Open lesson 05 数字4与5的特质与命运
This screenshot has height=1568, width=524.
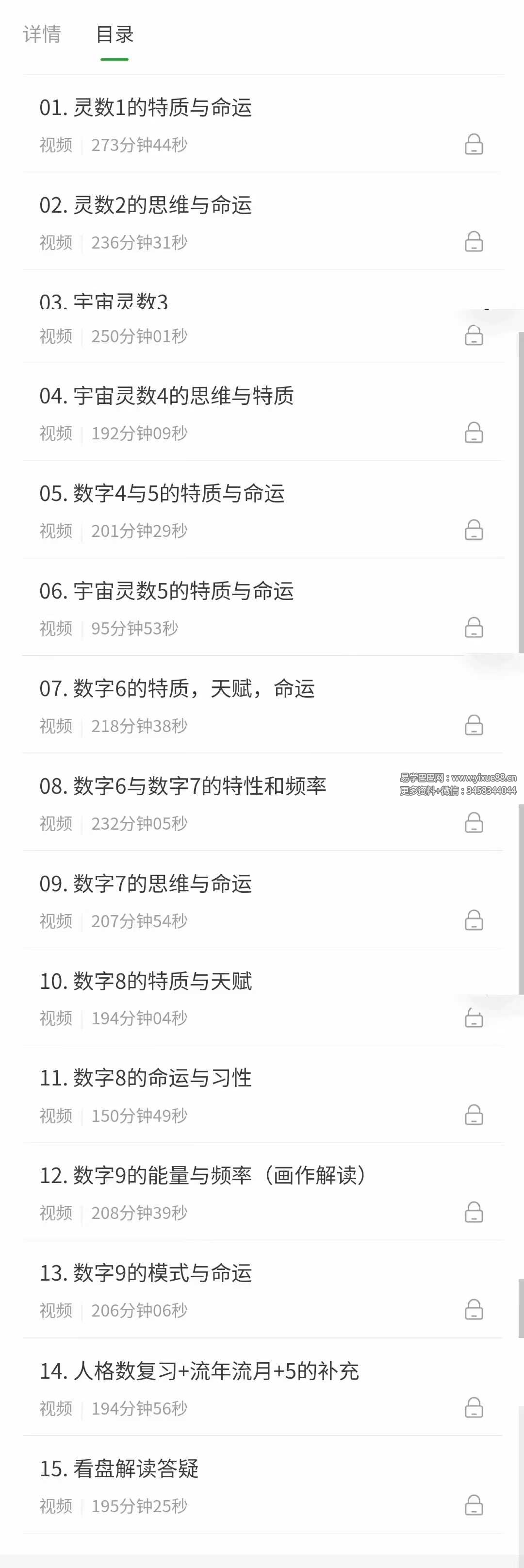tap(162, 493)
